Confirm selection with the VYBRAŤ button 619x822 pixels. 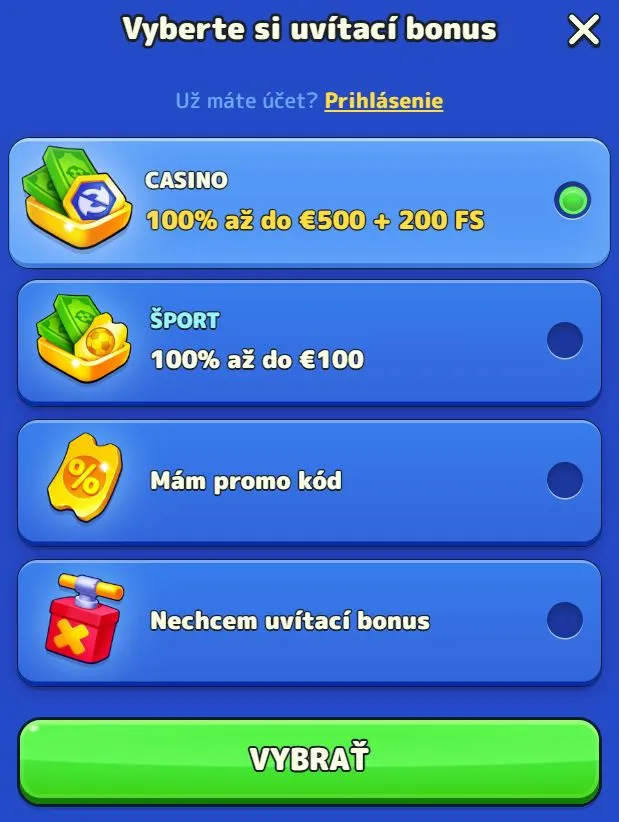pyautogui.click(x=309, y=759)
